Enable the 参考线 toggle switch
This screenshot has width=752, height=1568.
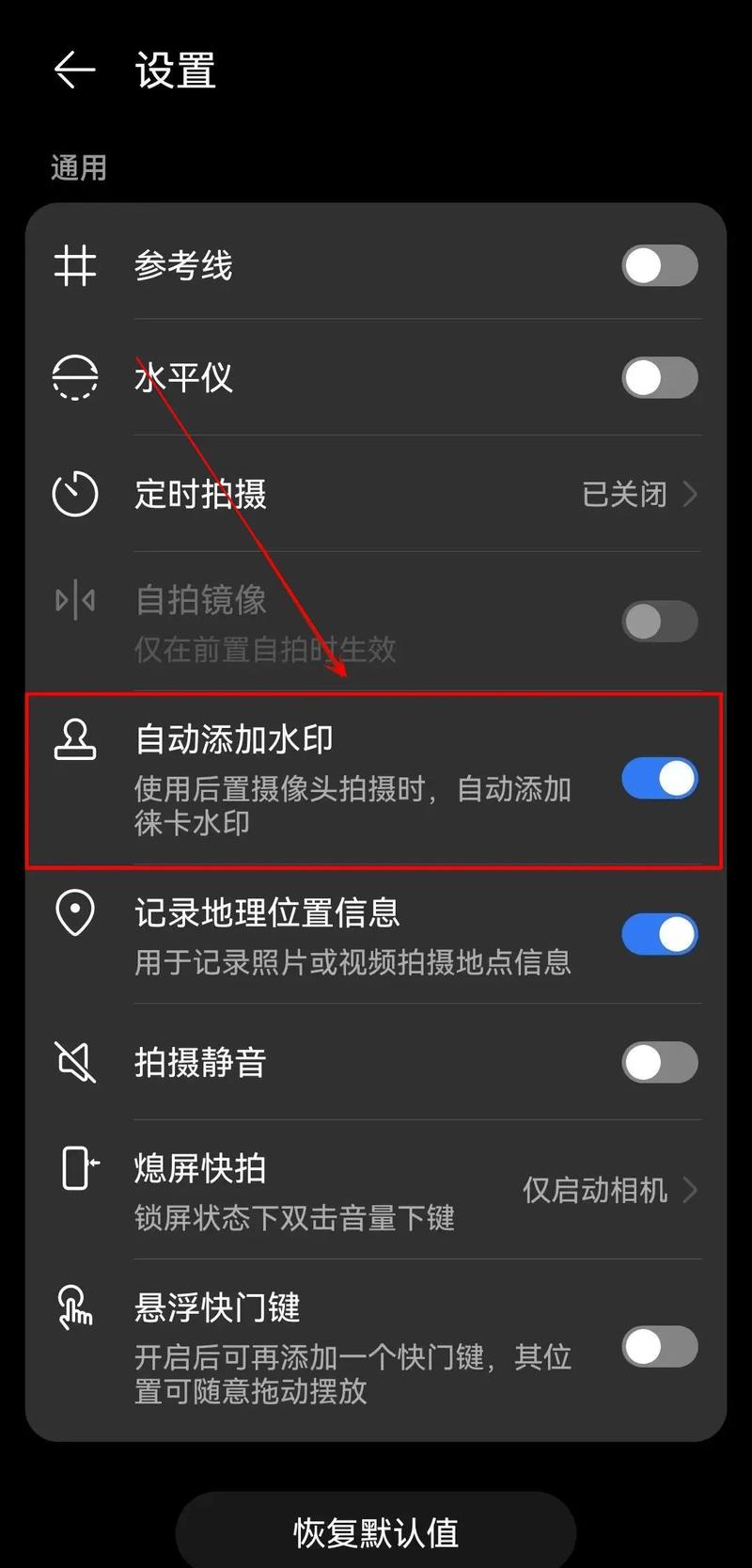pos(659,266)
